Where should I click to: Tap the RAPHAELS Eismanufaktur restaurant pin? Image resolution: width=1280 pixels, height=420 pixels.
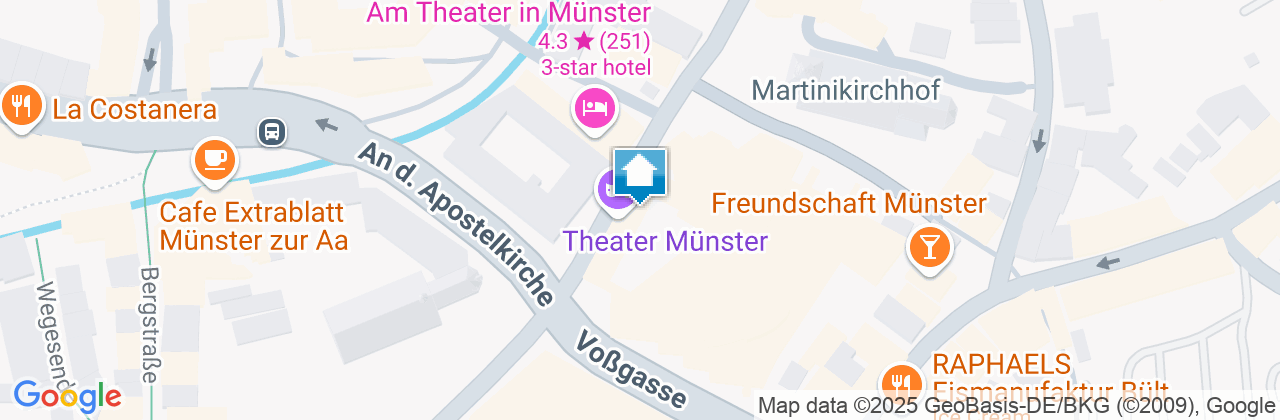pos(903,383)
